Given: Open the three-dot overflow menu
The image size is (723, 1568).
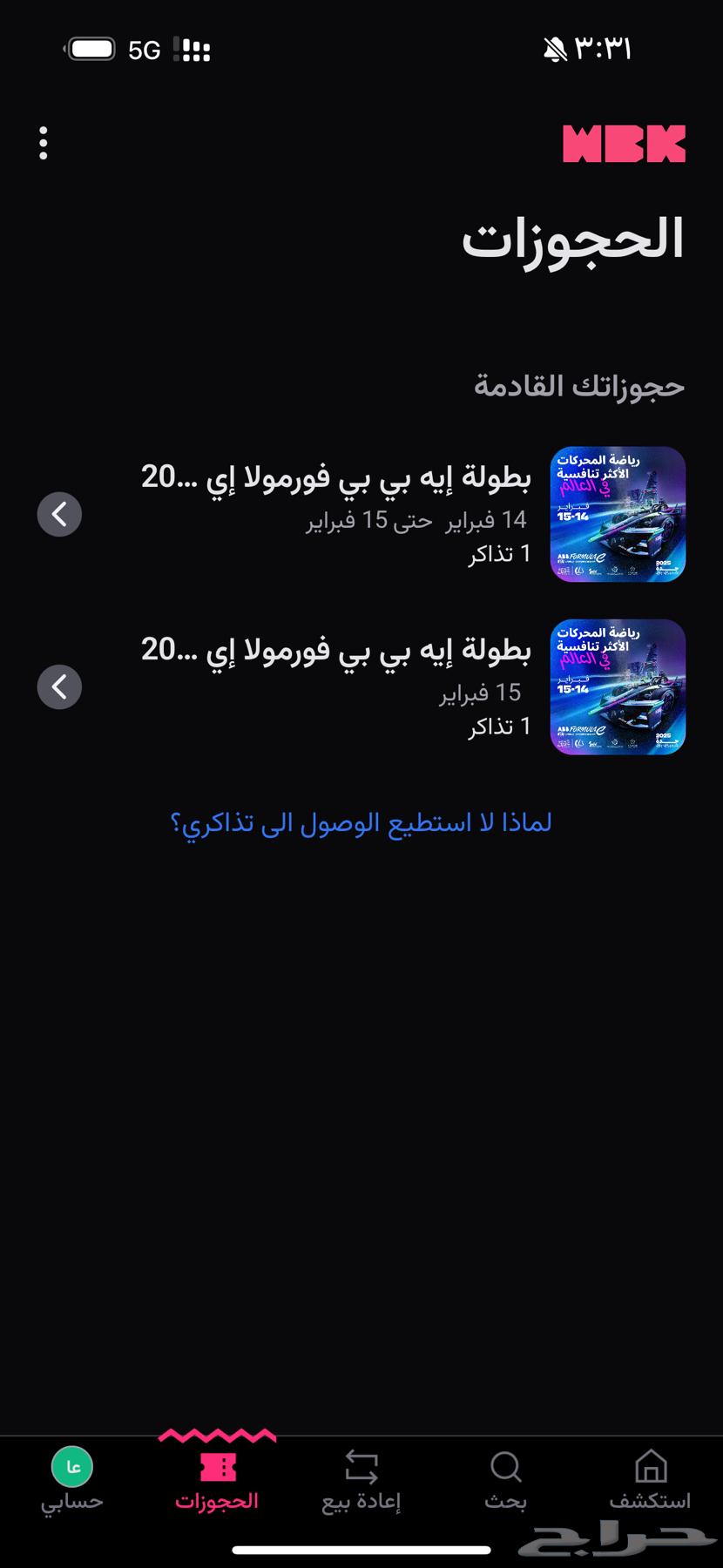Looking at the screenshot, I should (44, 143).
